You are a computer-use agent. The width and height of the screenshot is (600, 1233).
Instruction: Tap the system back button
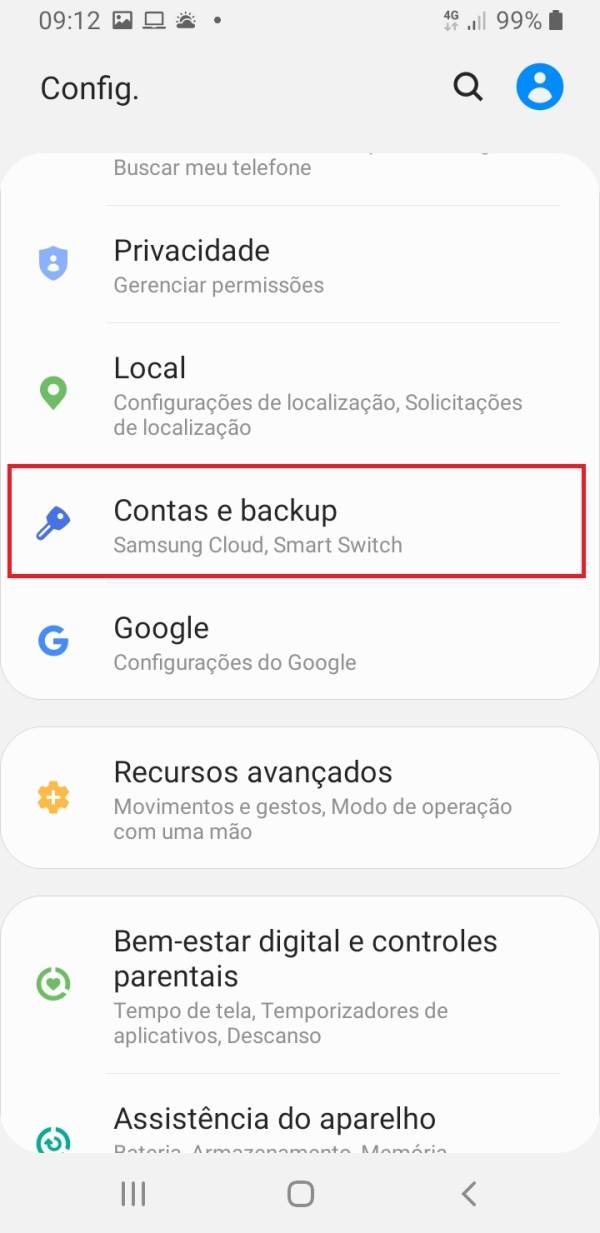tap(468, 1193)
